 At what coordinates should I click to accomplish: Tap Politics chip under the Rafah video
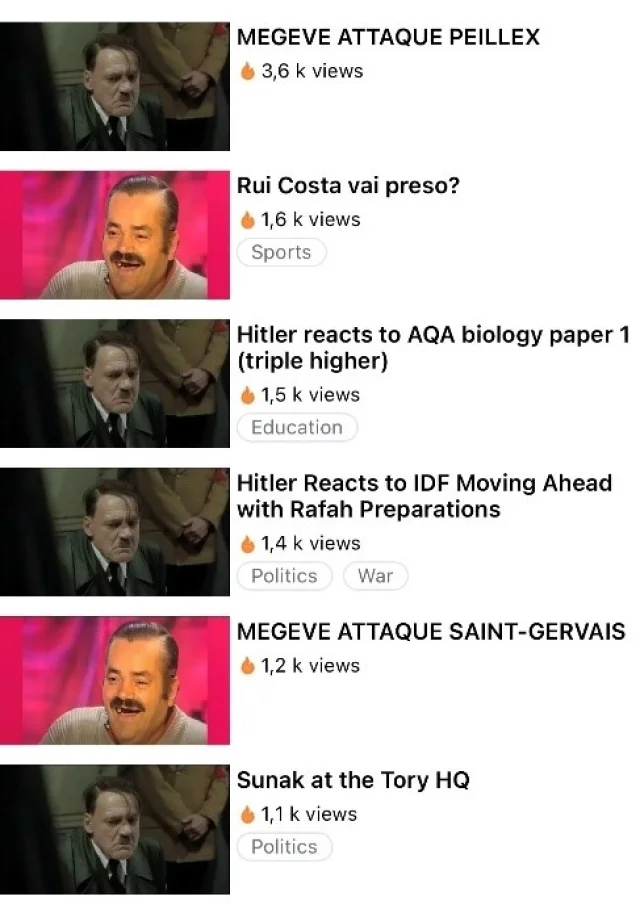[x=284, y=576]
